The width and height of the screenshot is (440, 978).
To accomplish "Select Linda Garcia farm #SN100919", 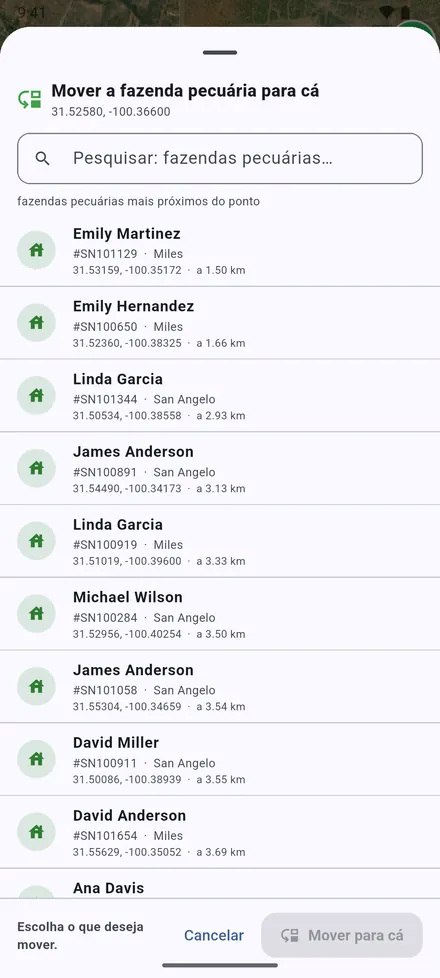I will click(x=220, y=541).
